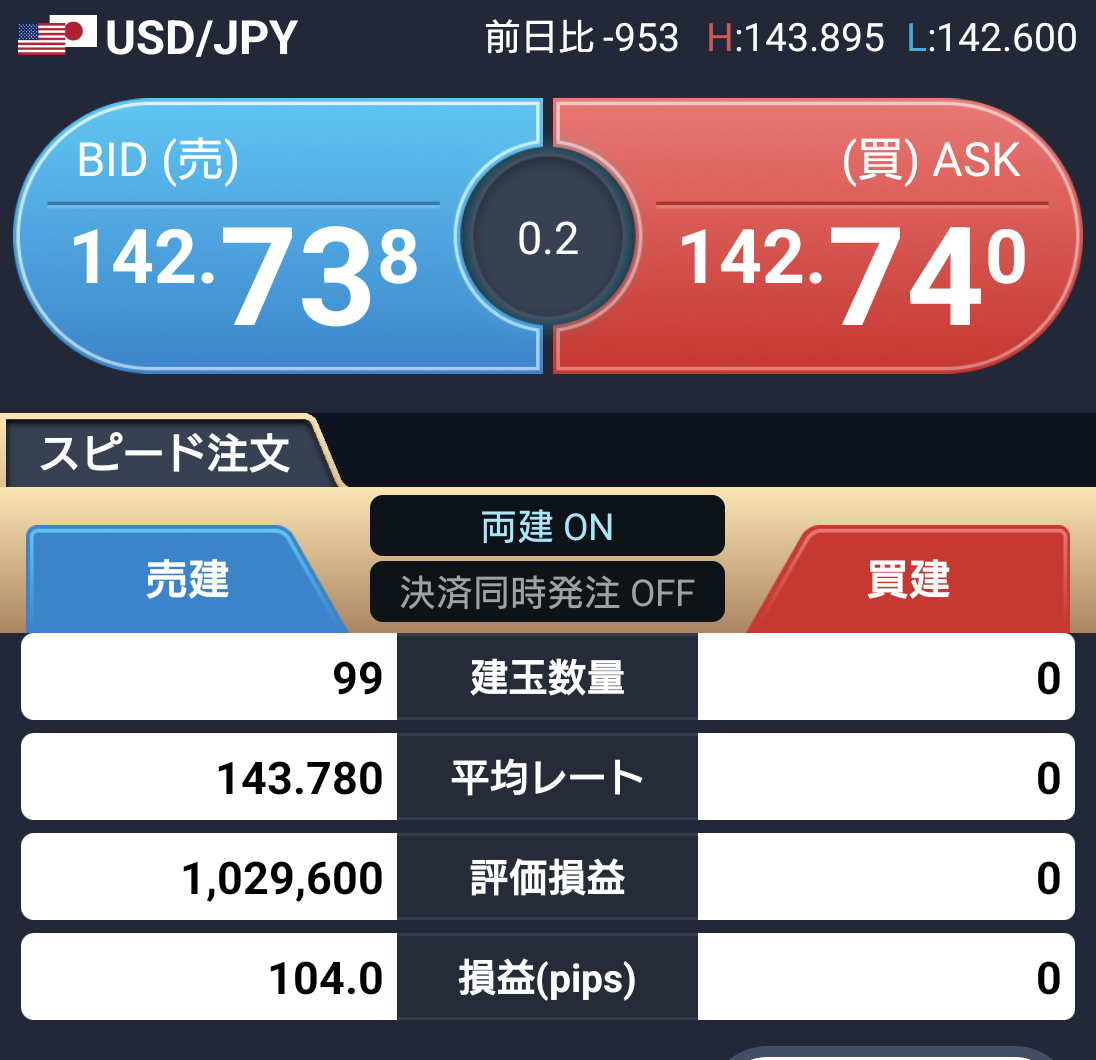Image resolution: width=1096 pixels, height=1060 pixels.
Task: Select the 売建 sell positions tab
Action: coord(187,581)
